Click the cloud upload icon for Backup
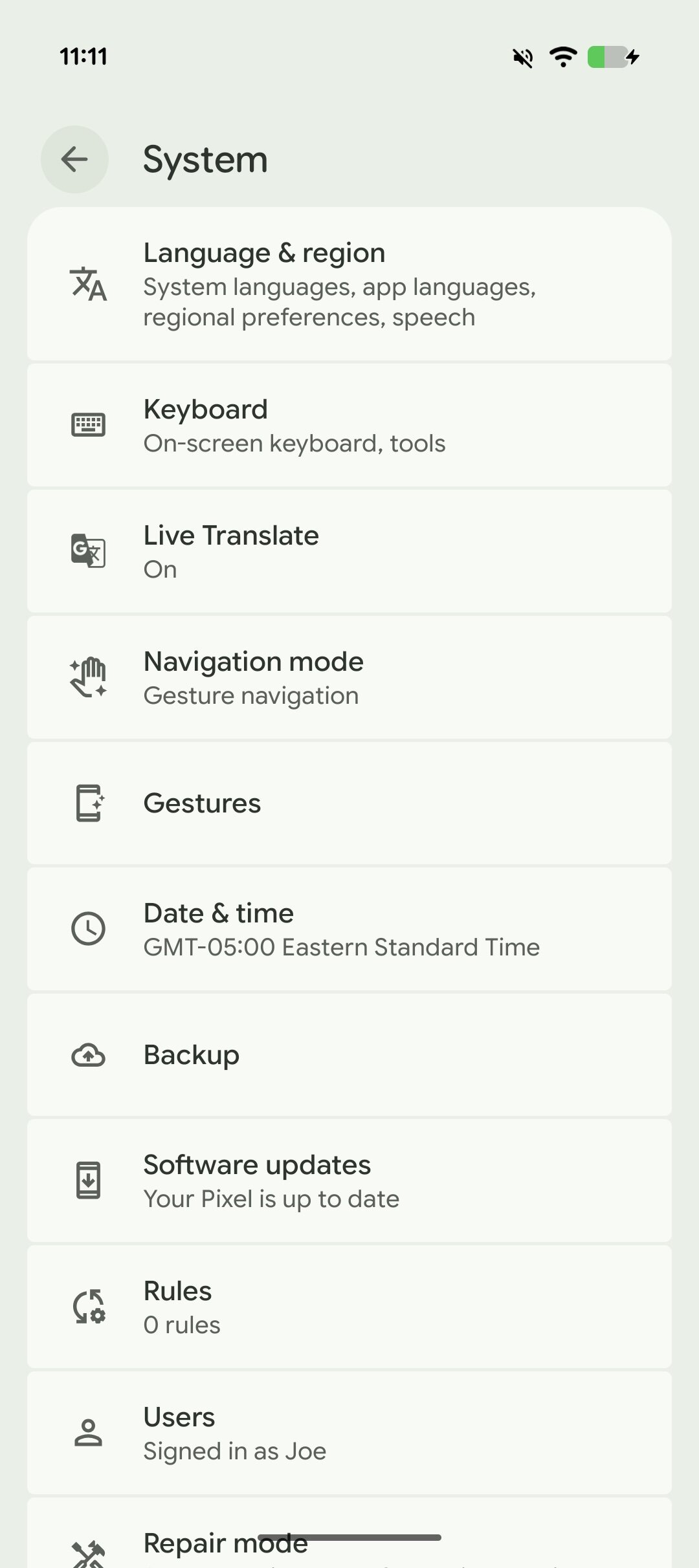 87,1054
